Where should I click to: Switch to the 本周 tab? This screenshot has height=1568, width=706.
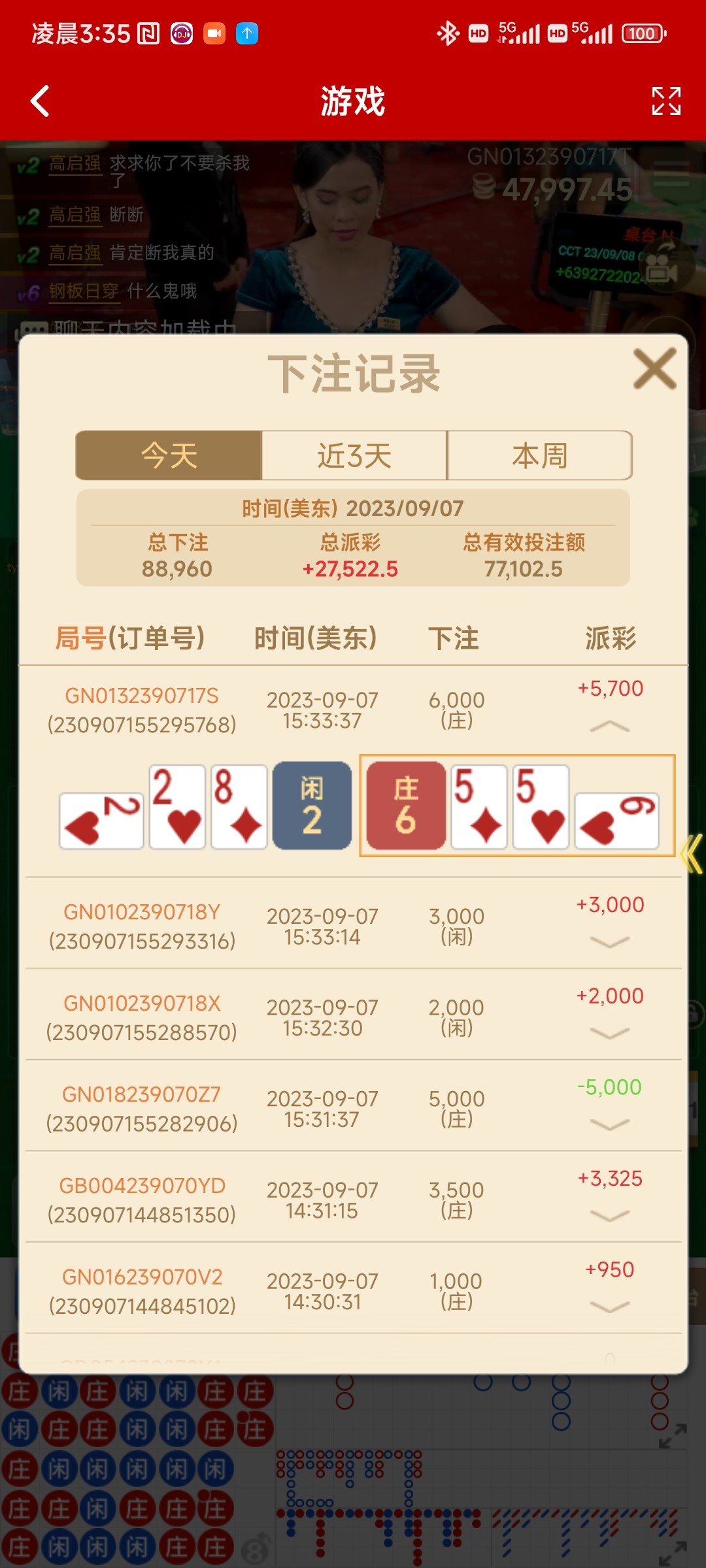(x=540, y=455)
